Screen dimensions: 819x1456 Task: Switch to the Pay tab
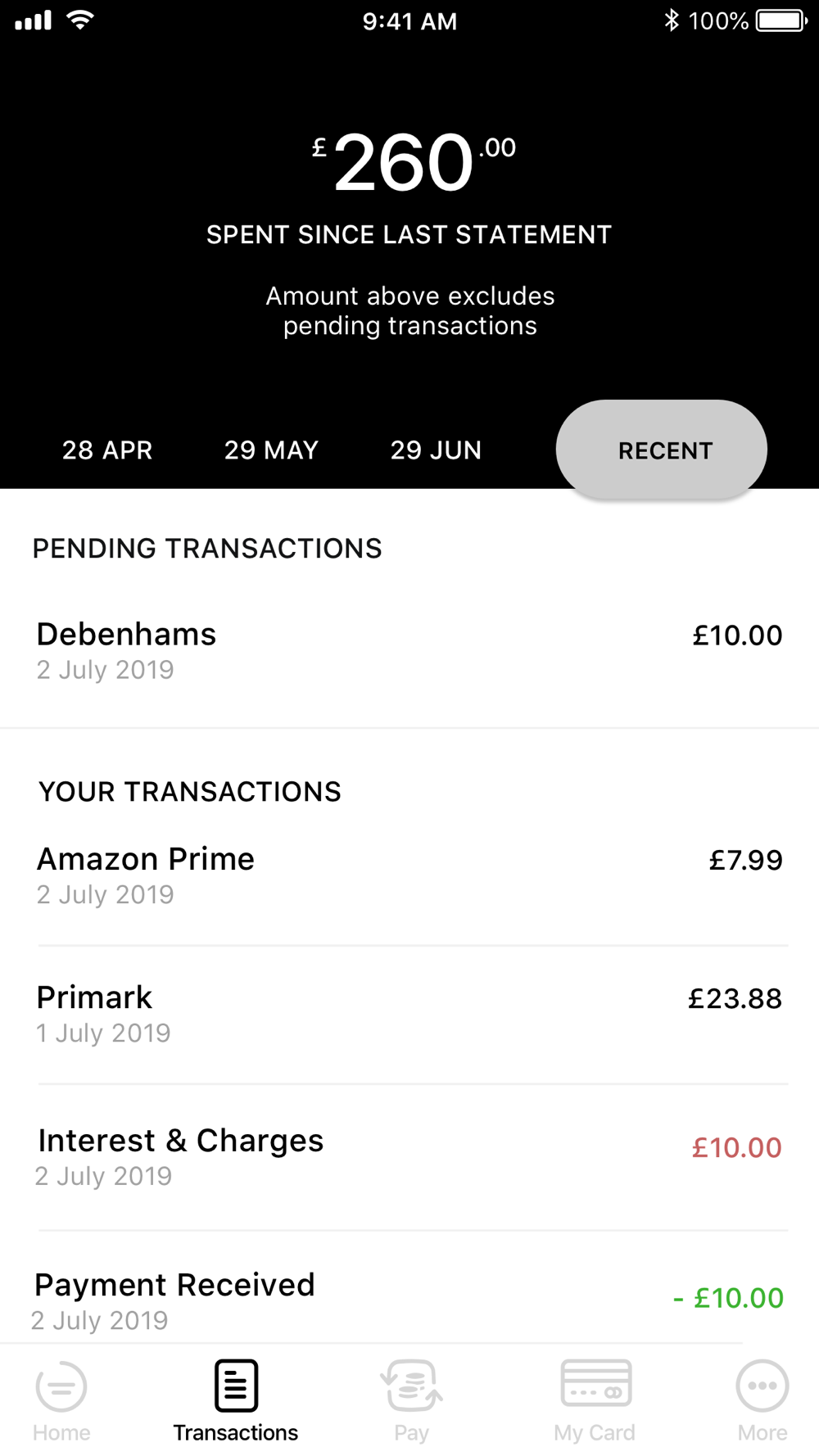pyautogui.click(x=411, y=1401)
